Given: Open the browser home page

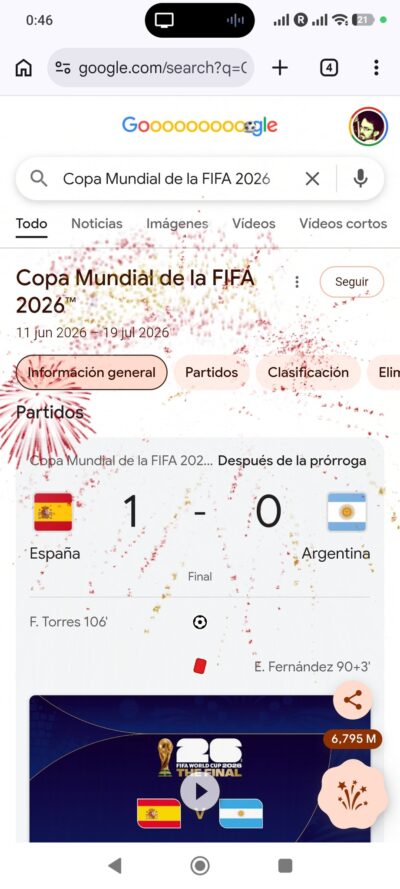Looking at the screenshot, I should [23, 68].
